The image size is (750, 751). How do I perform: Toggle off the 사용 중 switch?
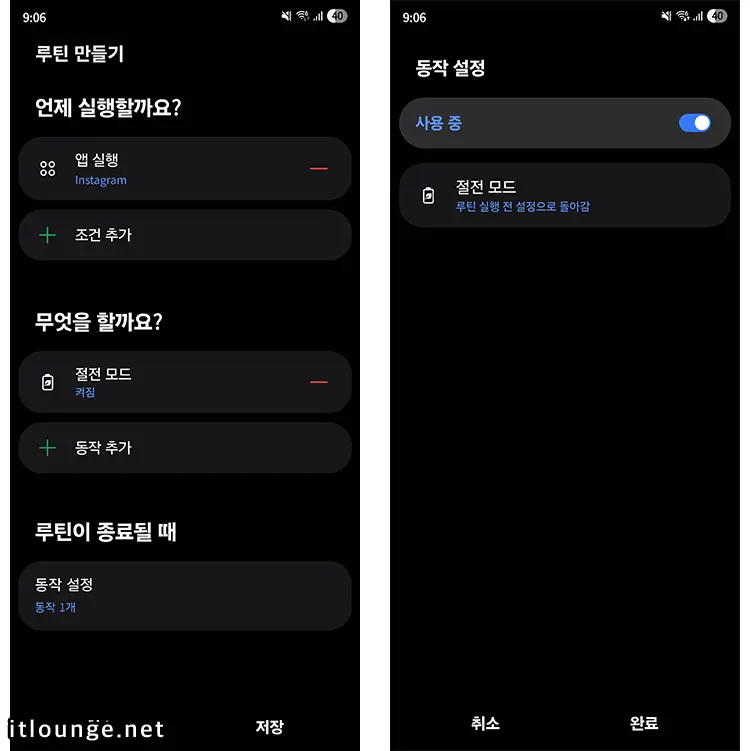[694, 123]
